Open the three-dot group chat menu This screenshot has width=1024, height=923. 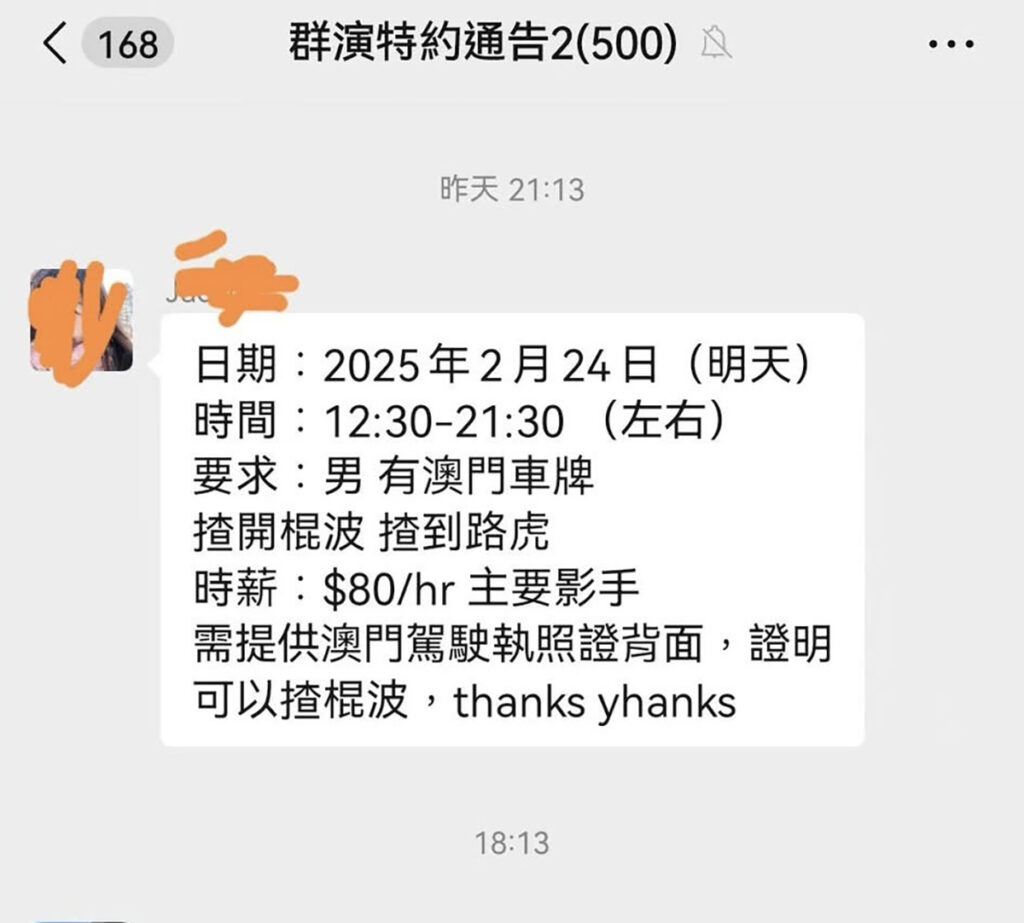[951, 46]
